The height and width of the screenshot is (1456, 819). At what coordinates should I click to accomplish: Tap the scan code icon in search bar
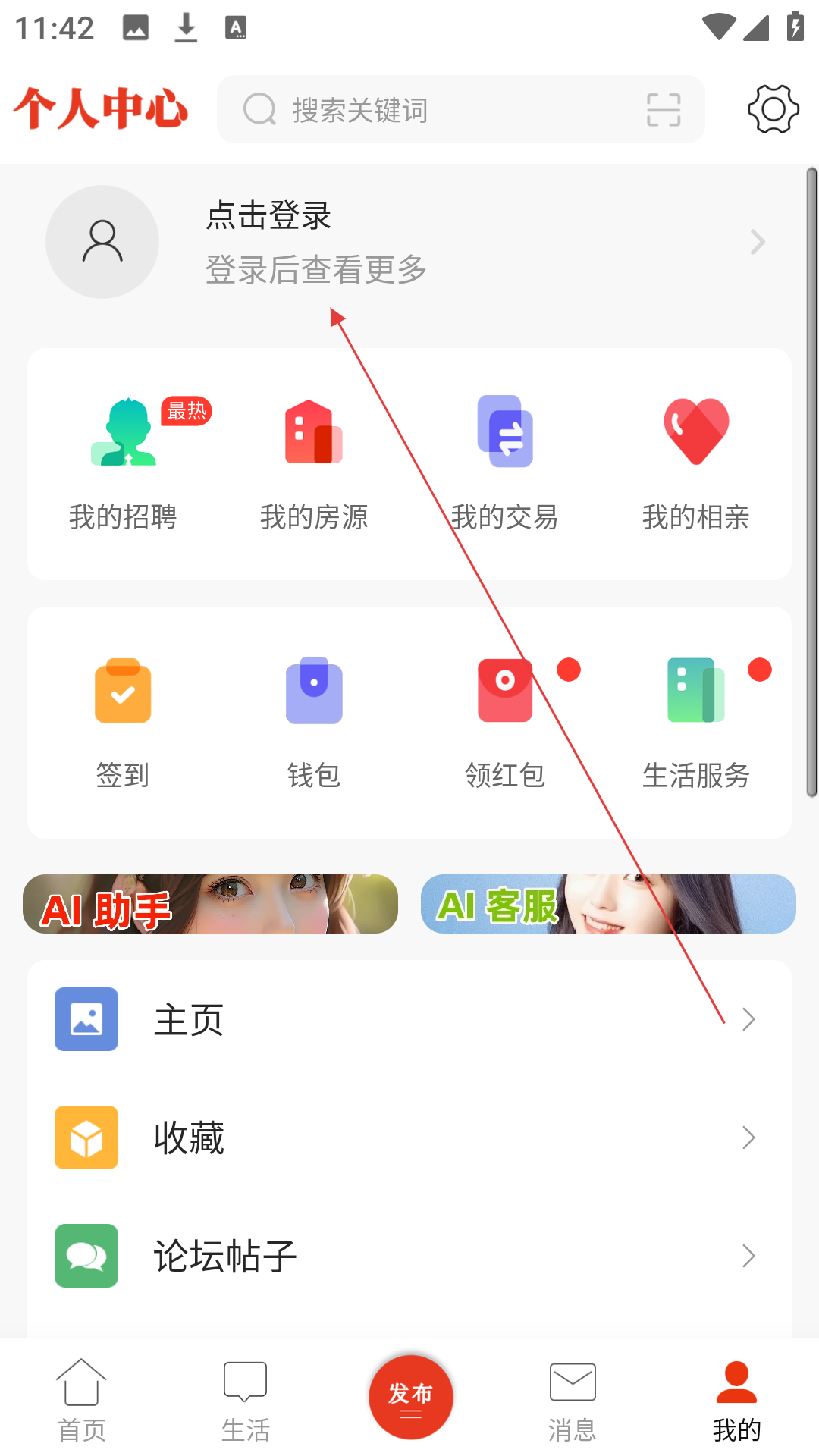[x=663, y=110]
